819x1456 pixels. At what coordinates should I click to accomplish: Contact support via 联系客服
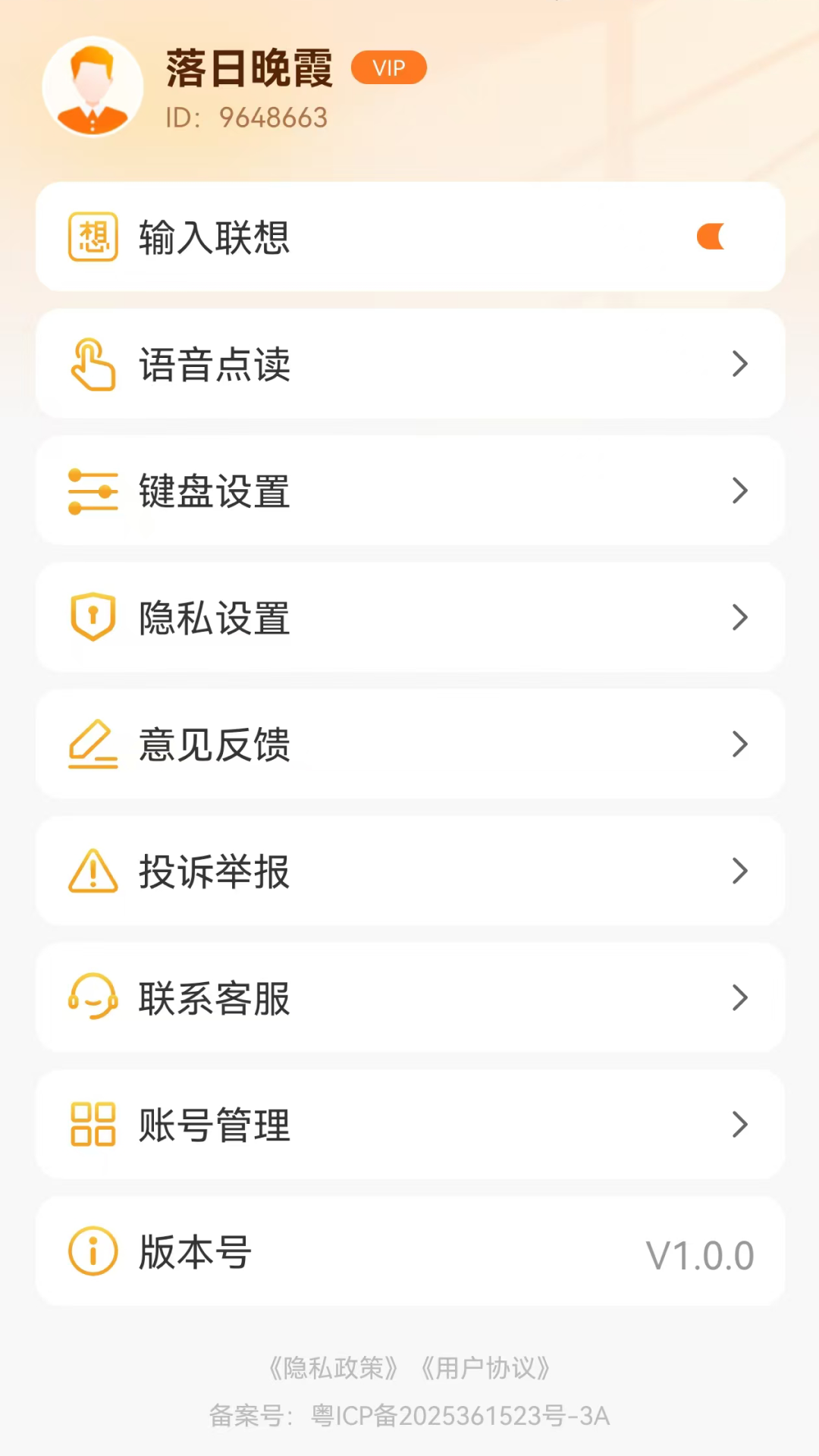pyautogui.click(x=409, y=997)
